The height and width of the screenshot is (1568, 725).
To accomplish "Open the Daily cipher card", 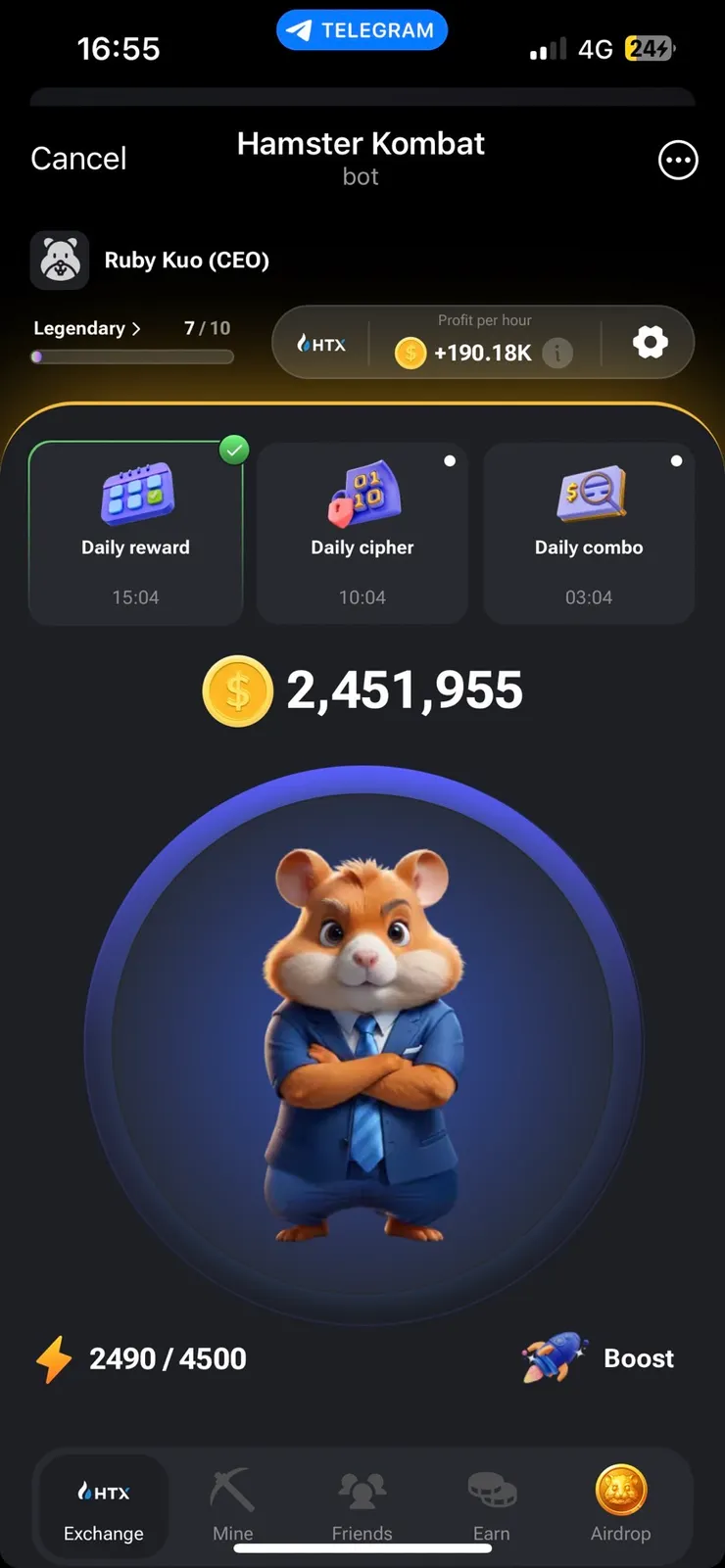I will (x=362, y=532).
